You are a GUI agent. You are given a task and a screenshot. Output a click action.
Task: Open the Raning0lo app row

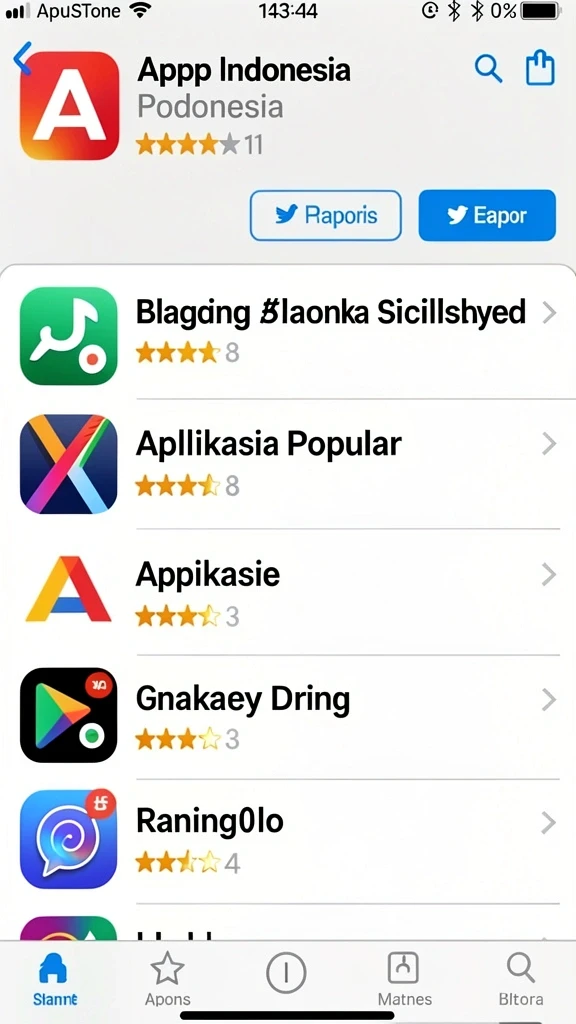(288, 841)
